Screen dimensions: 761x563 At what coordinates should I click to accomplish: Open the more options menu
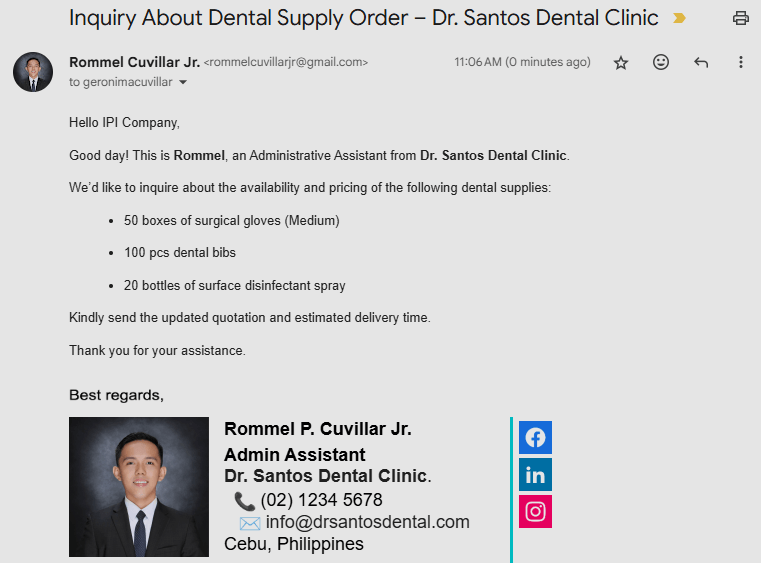741,62
